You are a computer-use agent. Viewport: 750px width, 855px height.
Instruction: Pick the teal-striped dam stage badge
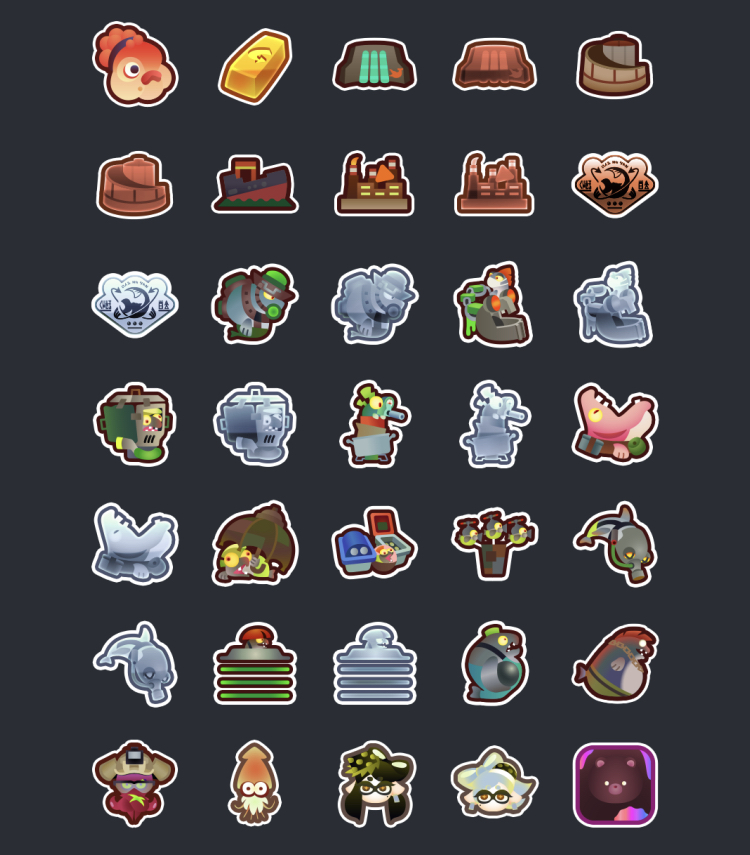[x=375, y=65]
